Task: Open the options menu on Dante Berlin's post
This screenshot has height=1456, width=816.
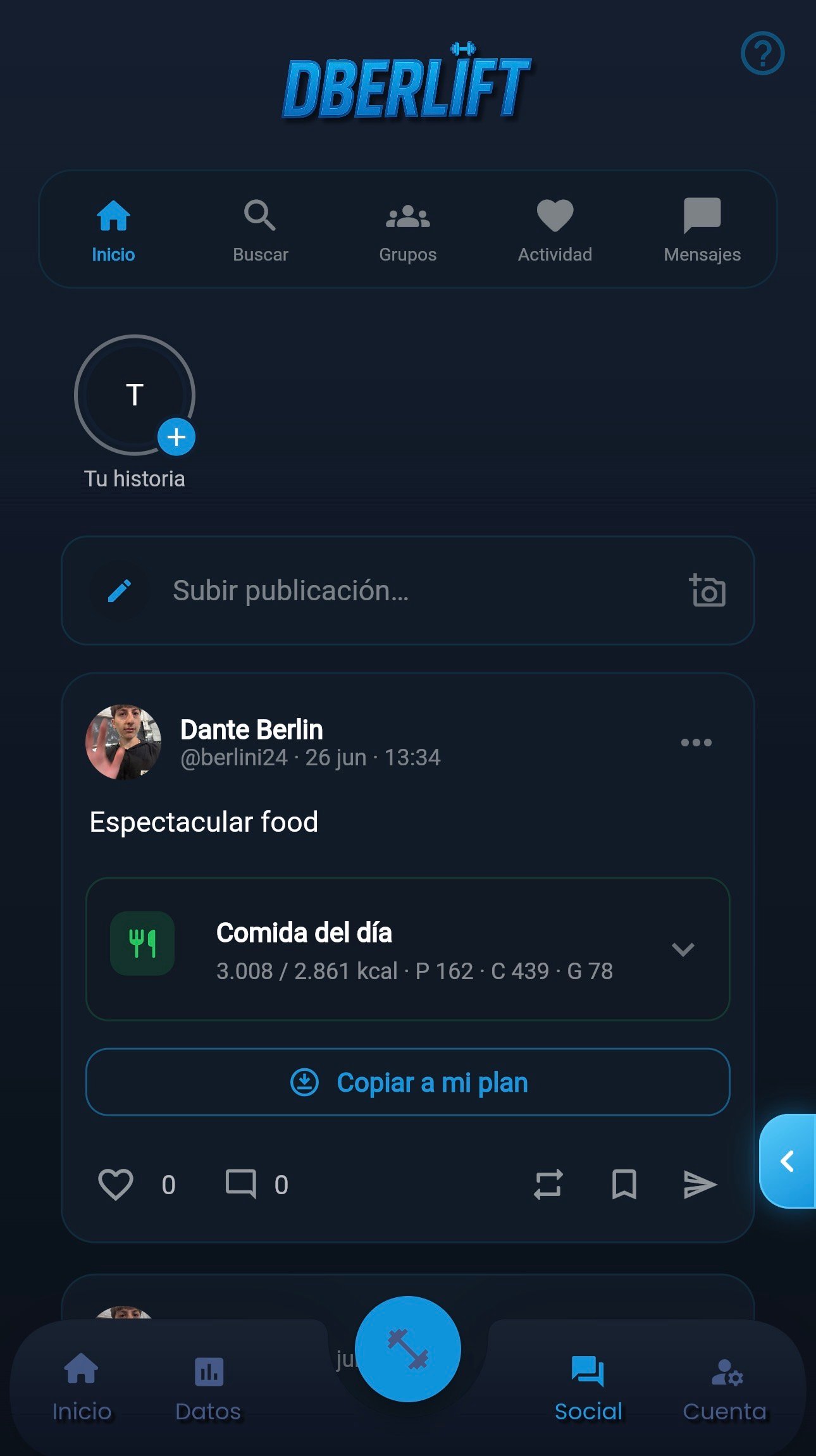Action: [x=696, y=743]
